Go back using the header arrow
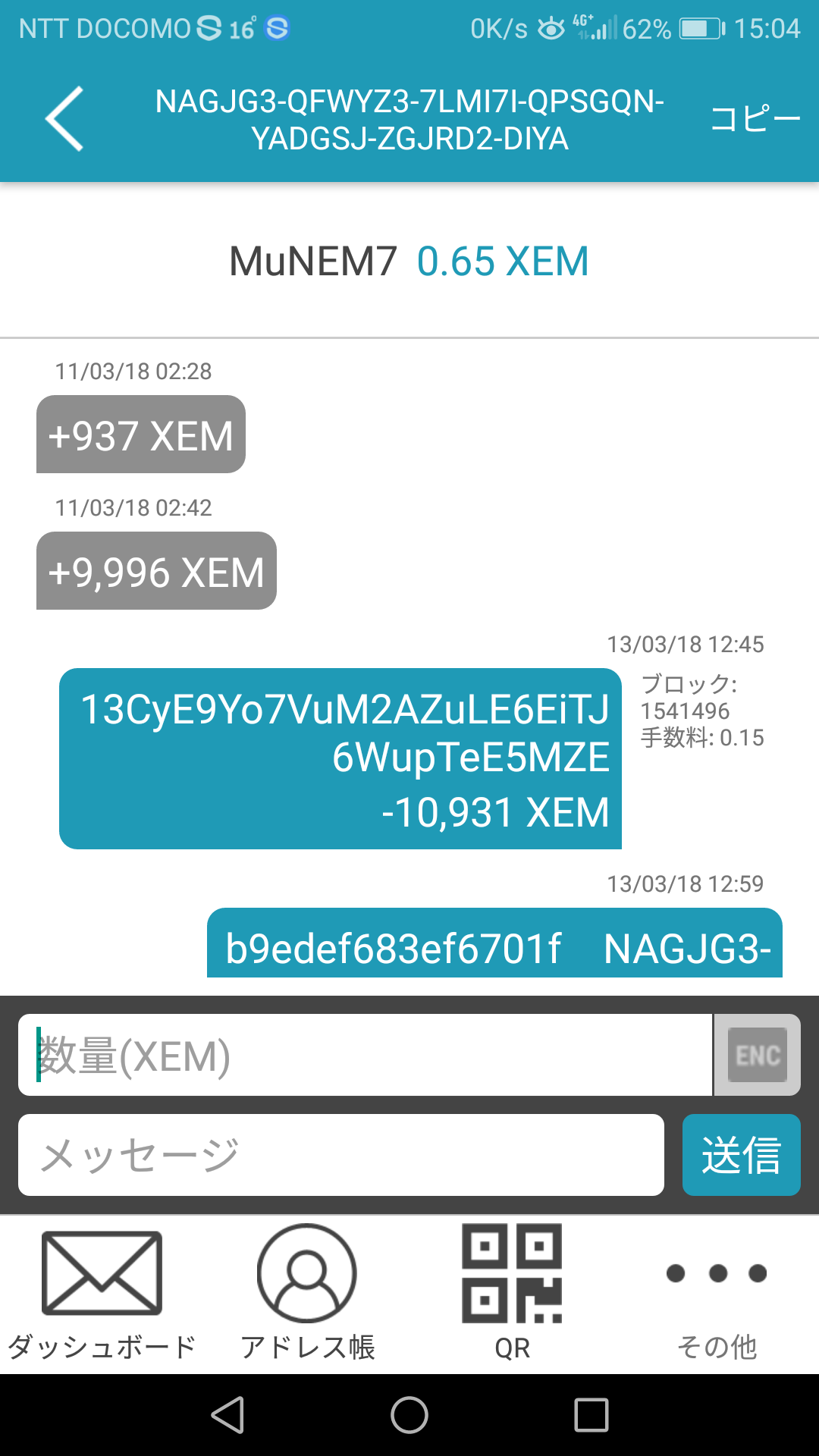This screenshot has width=819, height=1456. (x=64, y=119)
